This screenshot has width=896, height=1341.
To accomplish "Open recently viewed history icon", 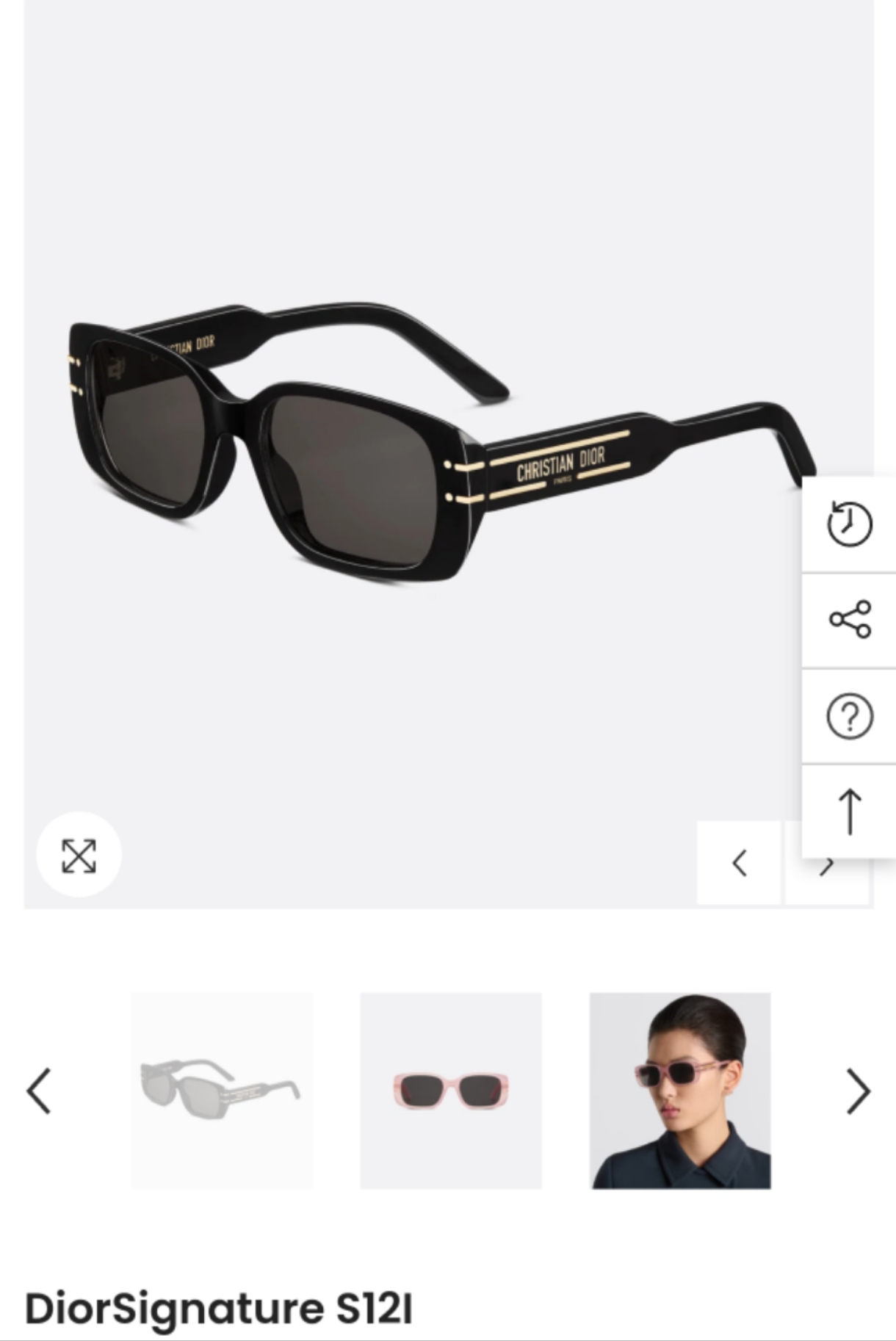I will coord(849,524).
